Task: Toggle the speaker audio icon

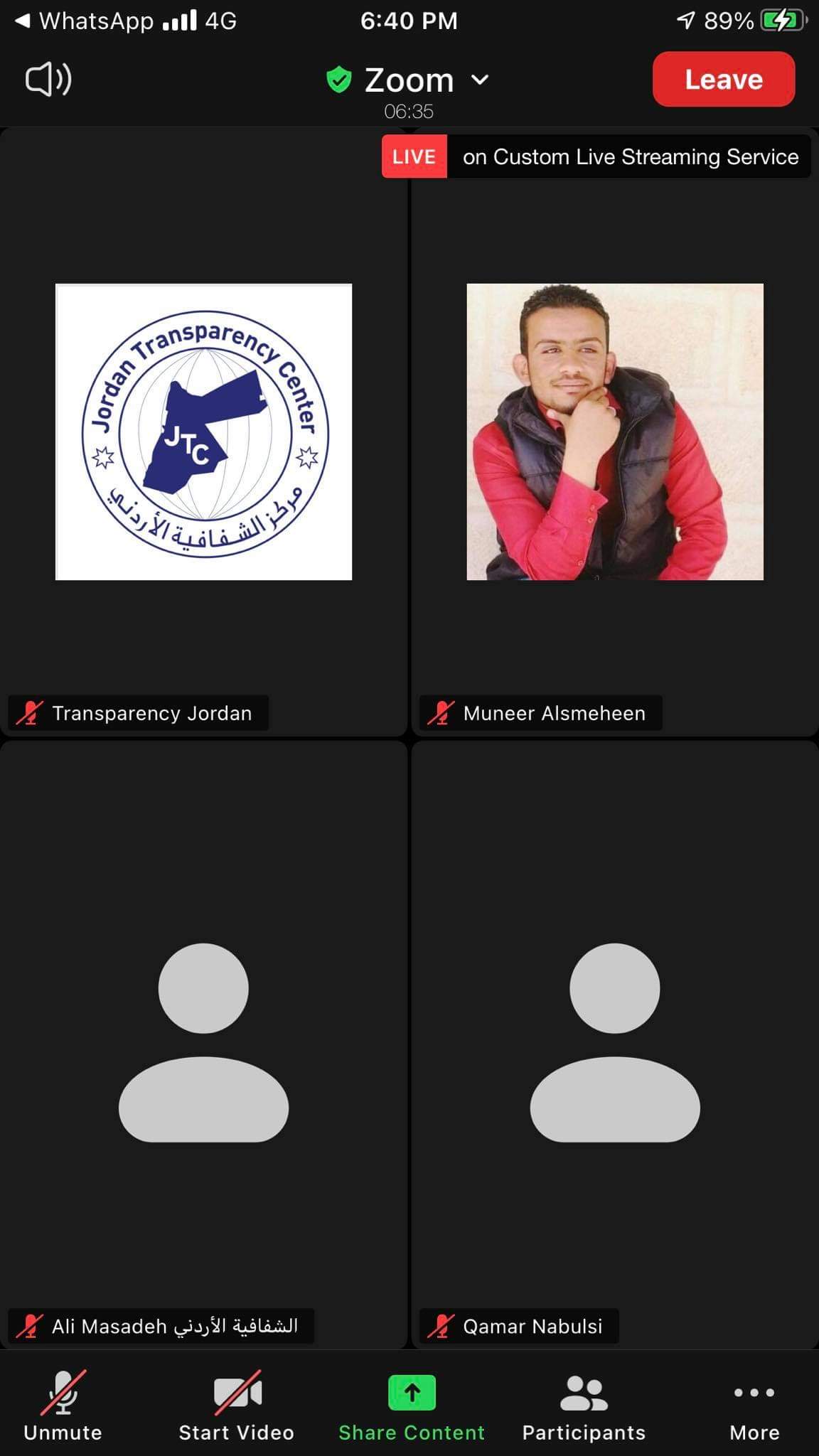Action: pyautogui.click(x=48, y=79)
